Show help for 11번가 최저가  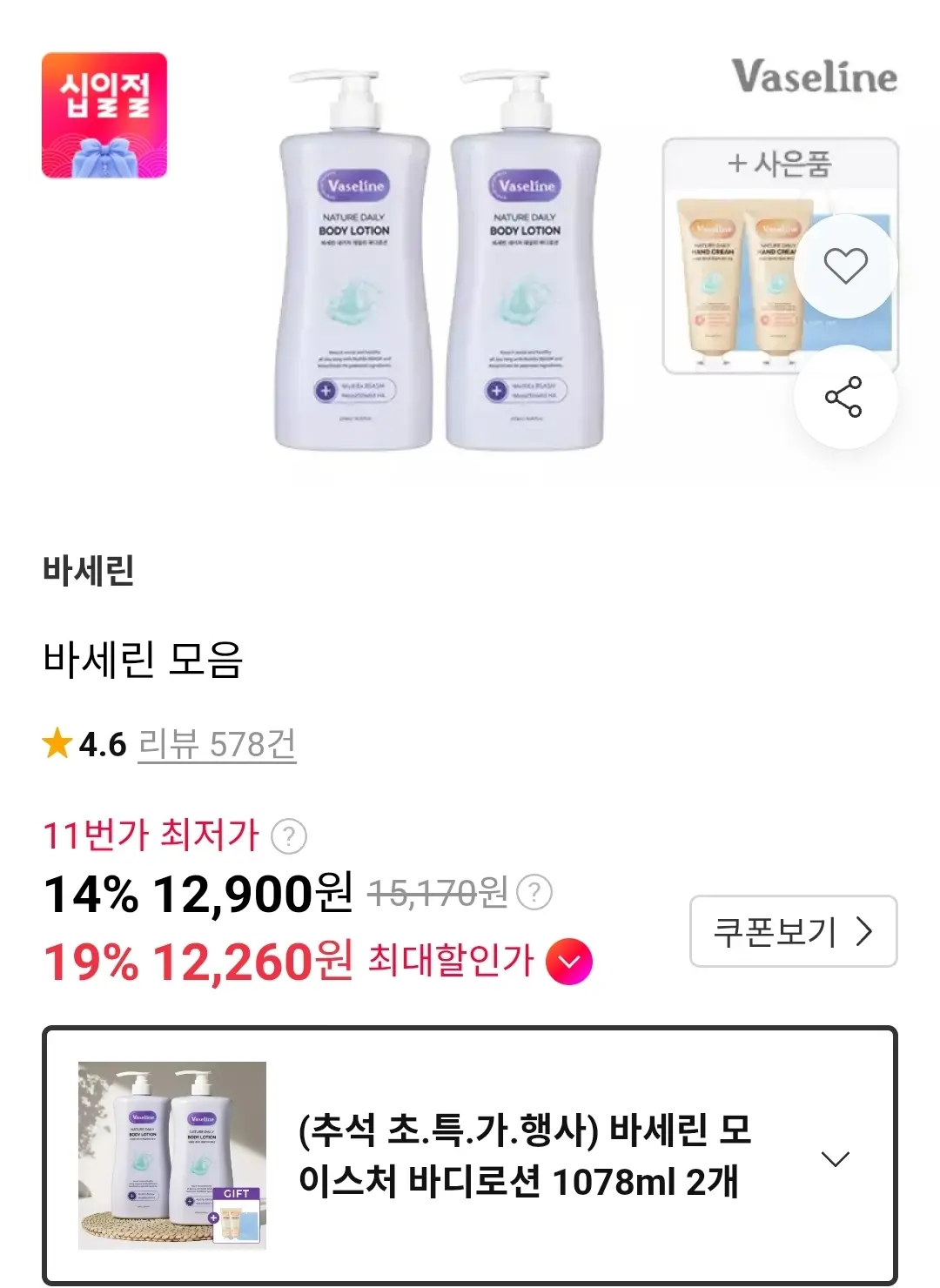tap(289, 836)
